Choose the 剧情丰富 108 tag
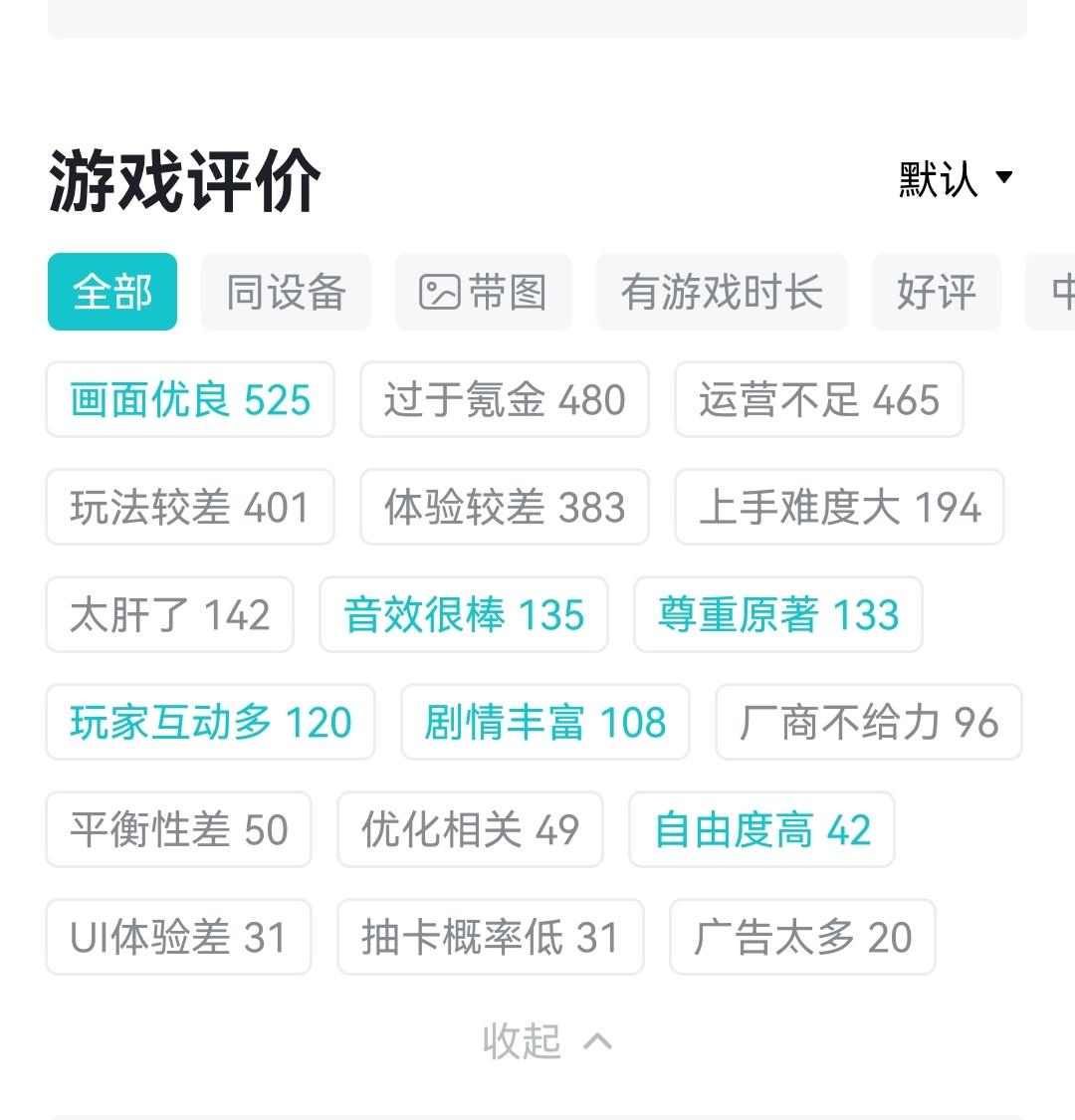The image size is (1075, 1120). tap(544, 722)
